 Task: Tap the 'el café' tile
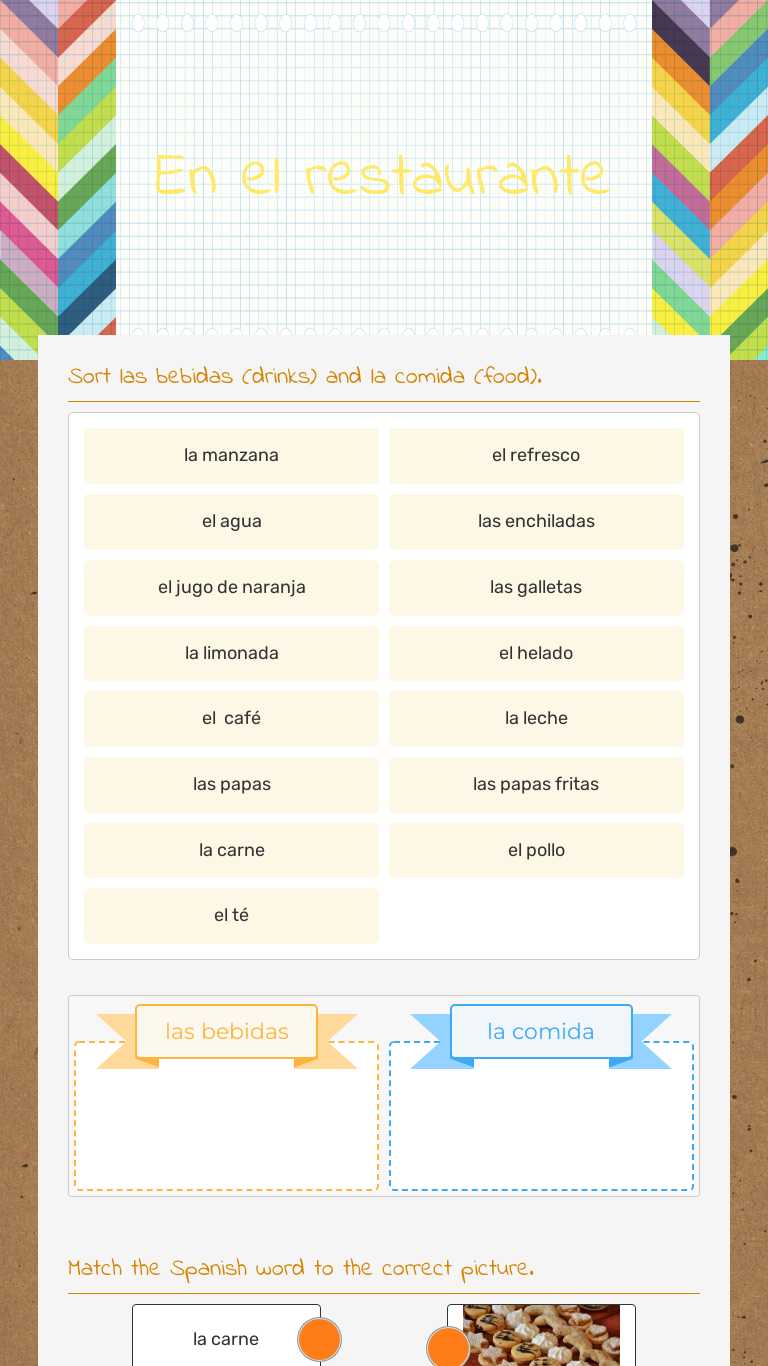[x=231, y=719]
